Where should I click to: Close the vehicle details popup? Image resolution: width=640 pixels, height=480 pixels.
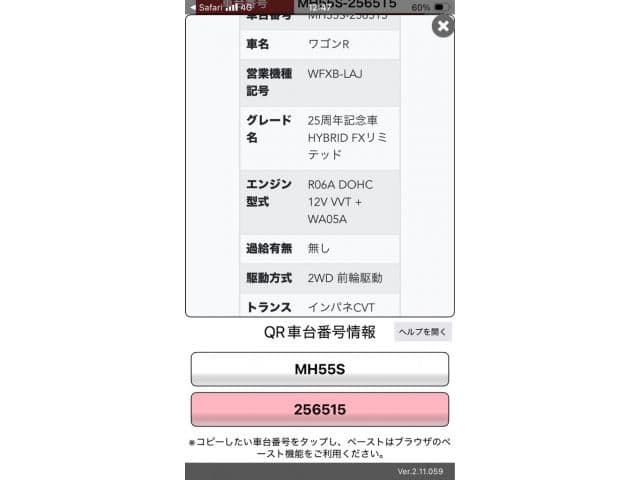(x=442, y=26)
